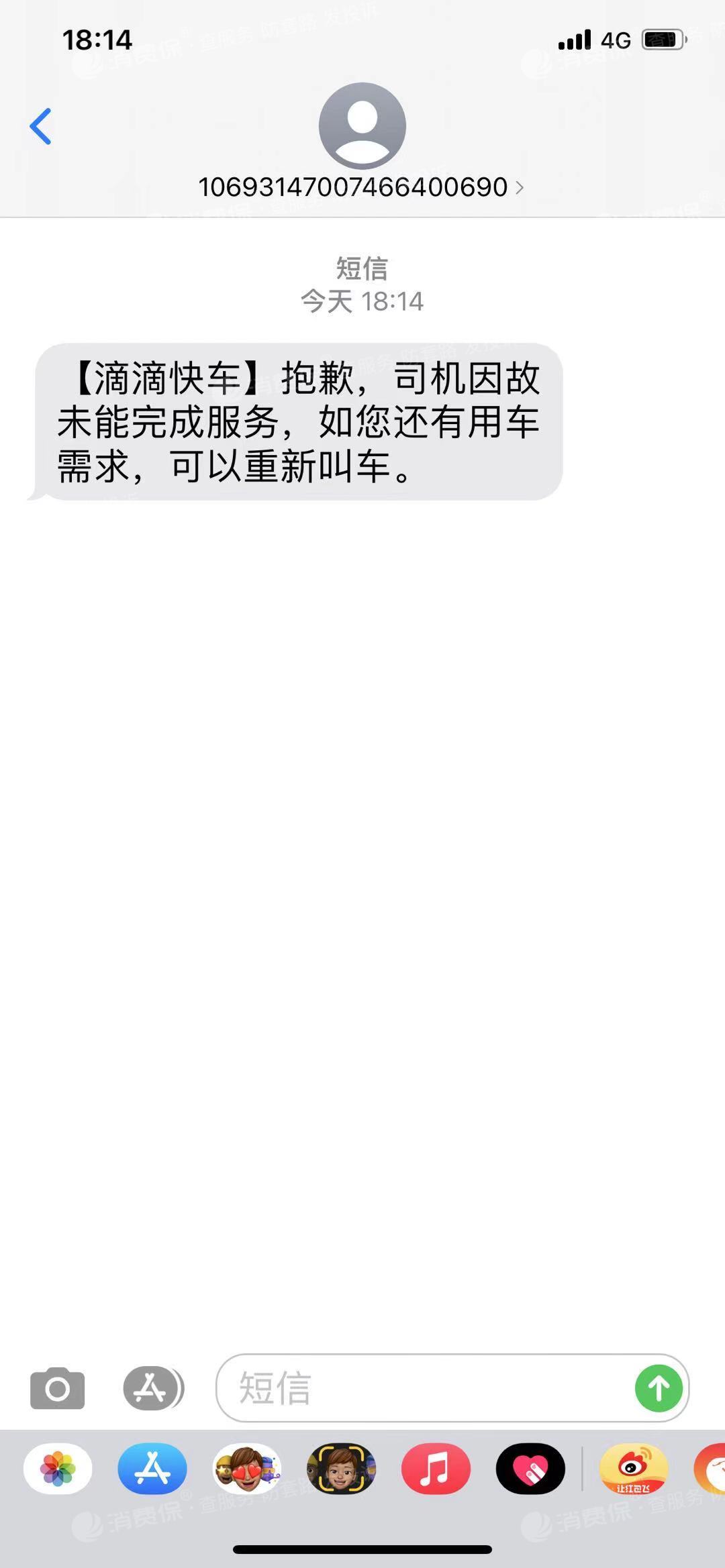Open Memoji Stickers in the app strip
725x1568 pixels.
(247, 1469)
